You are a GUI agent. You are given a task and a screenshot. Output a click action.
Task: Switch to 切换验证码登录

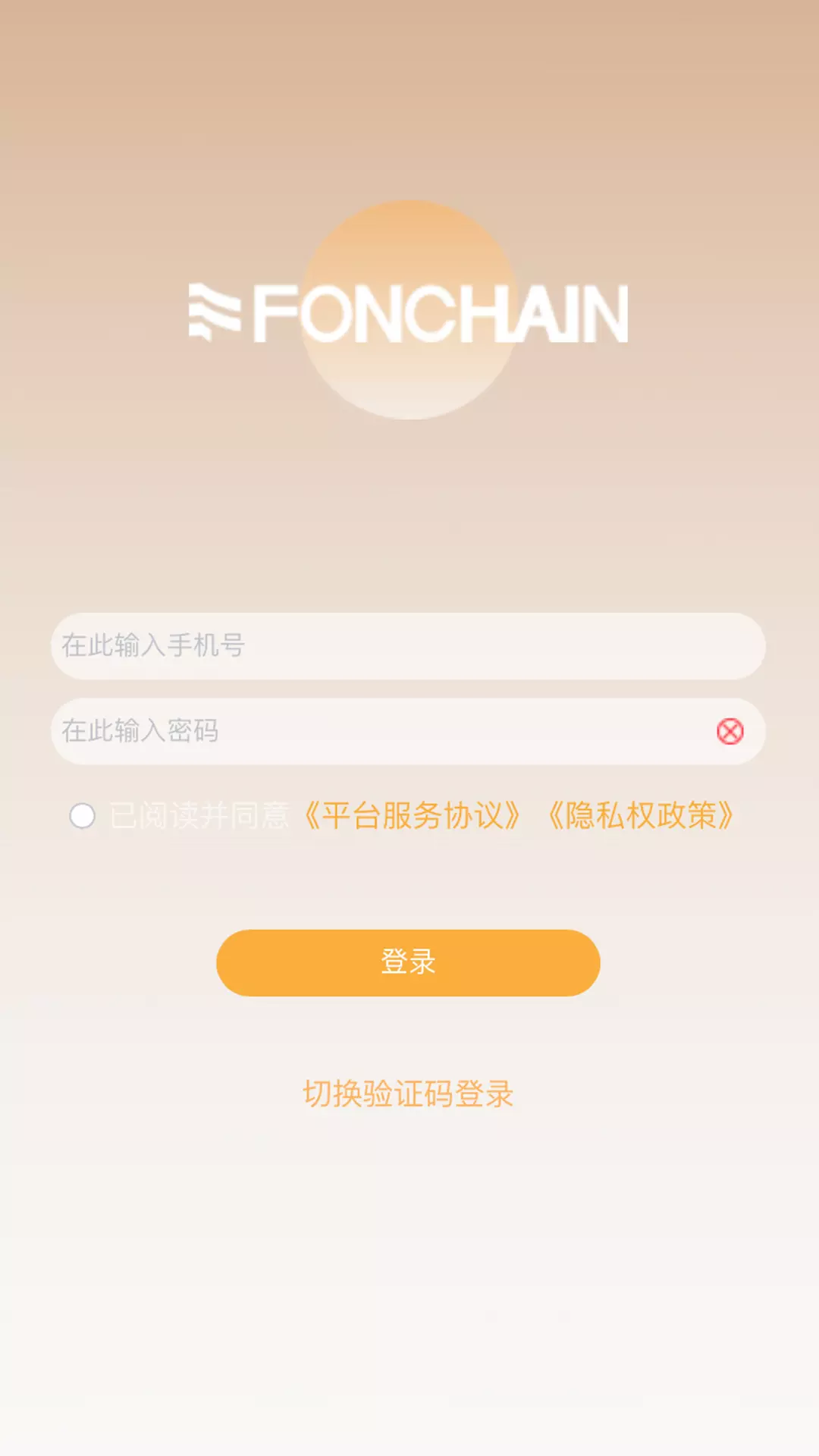[408, 1094]
